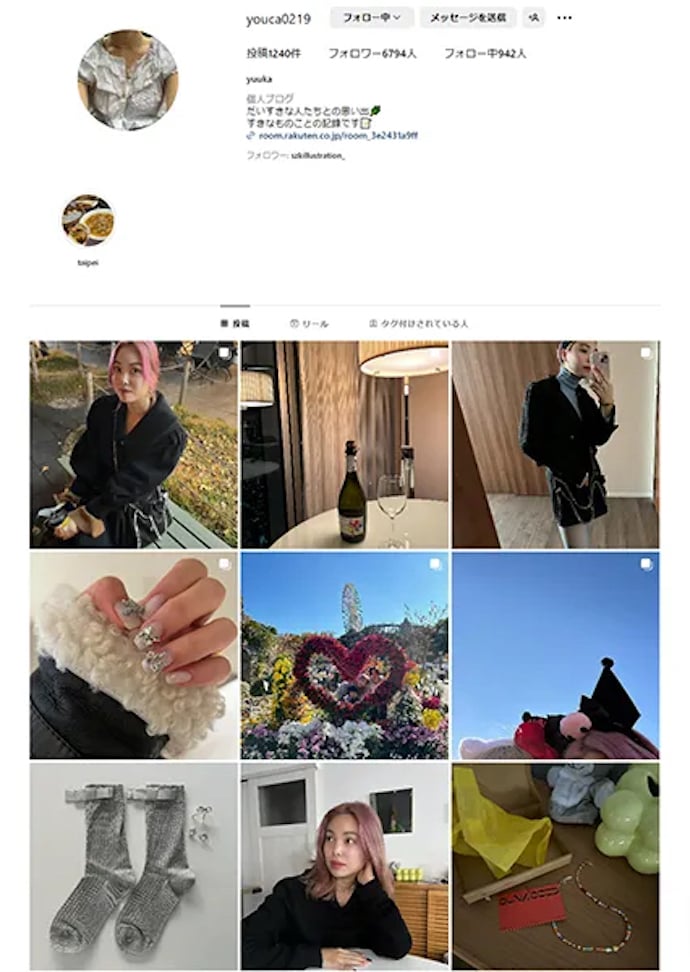The image size is (690, 972).
Task: Open the plush toys against blue sky post
Action: (555, 655)
